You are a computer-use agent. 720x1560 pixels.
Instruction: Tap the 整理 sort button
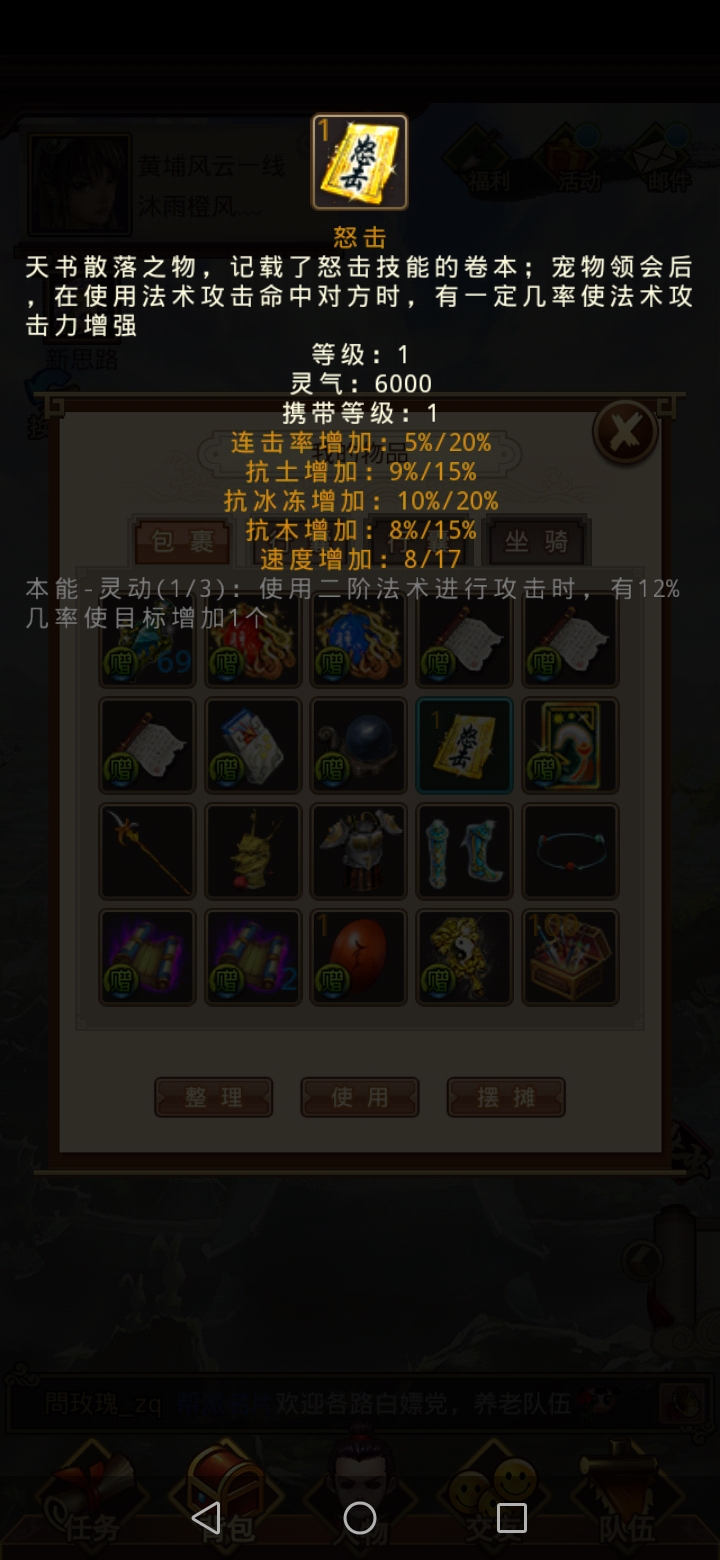[x=213, y=1097]
